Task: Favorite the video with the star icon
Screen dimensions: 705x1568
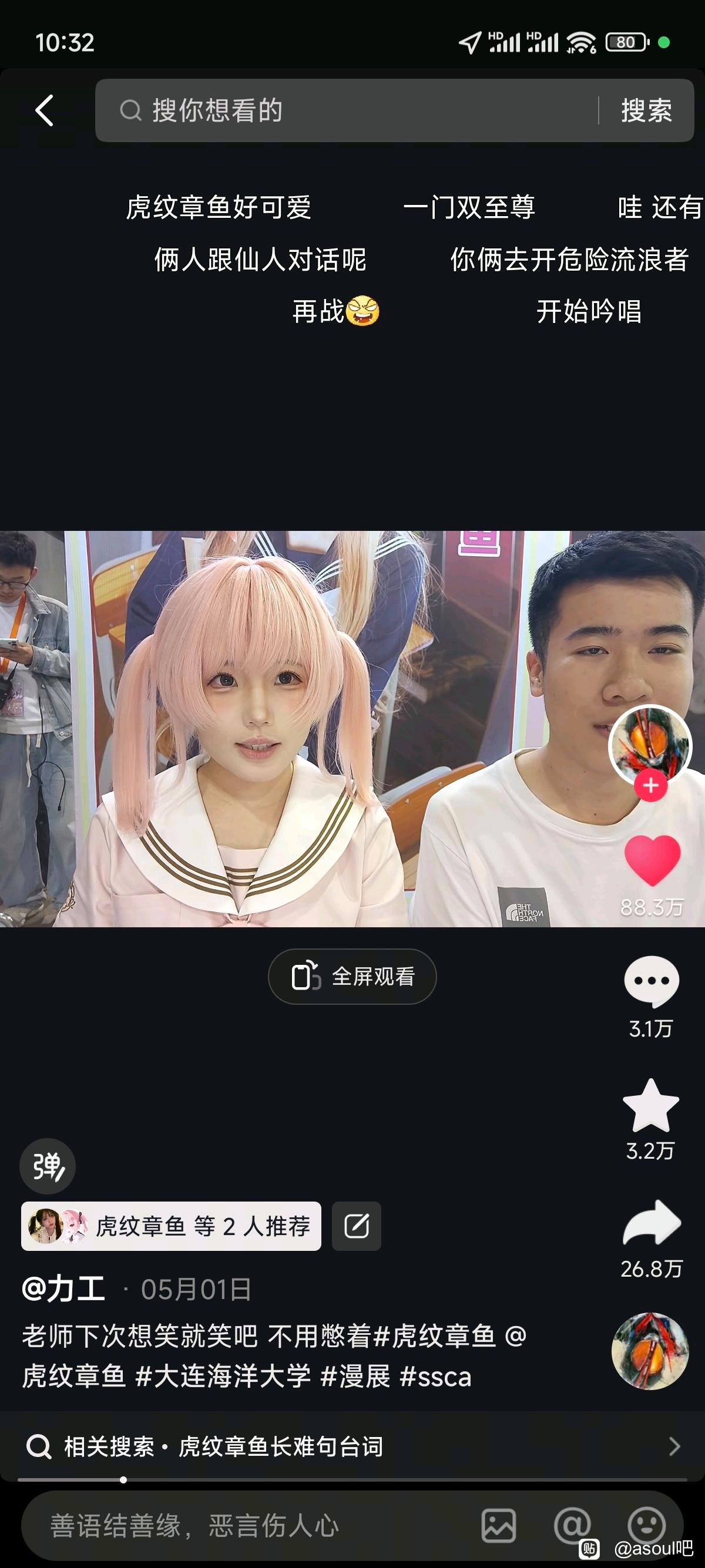Action: click(x=651, y=1105)
